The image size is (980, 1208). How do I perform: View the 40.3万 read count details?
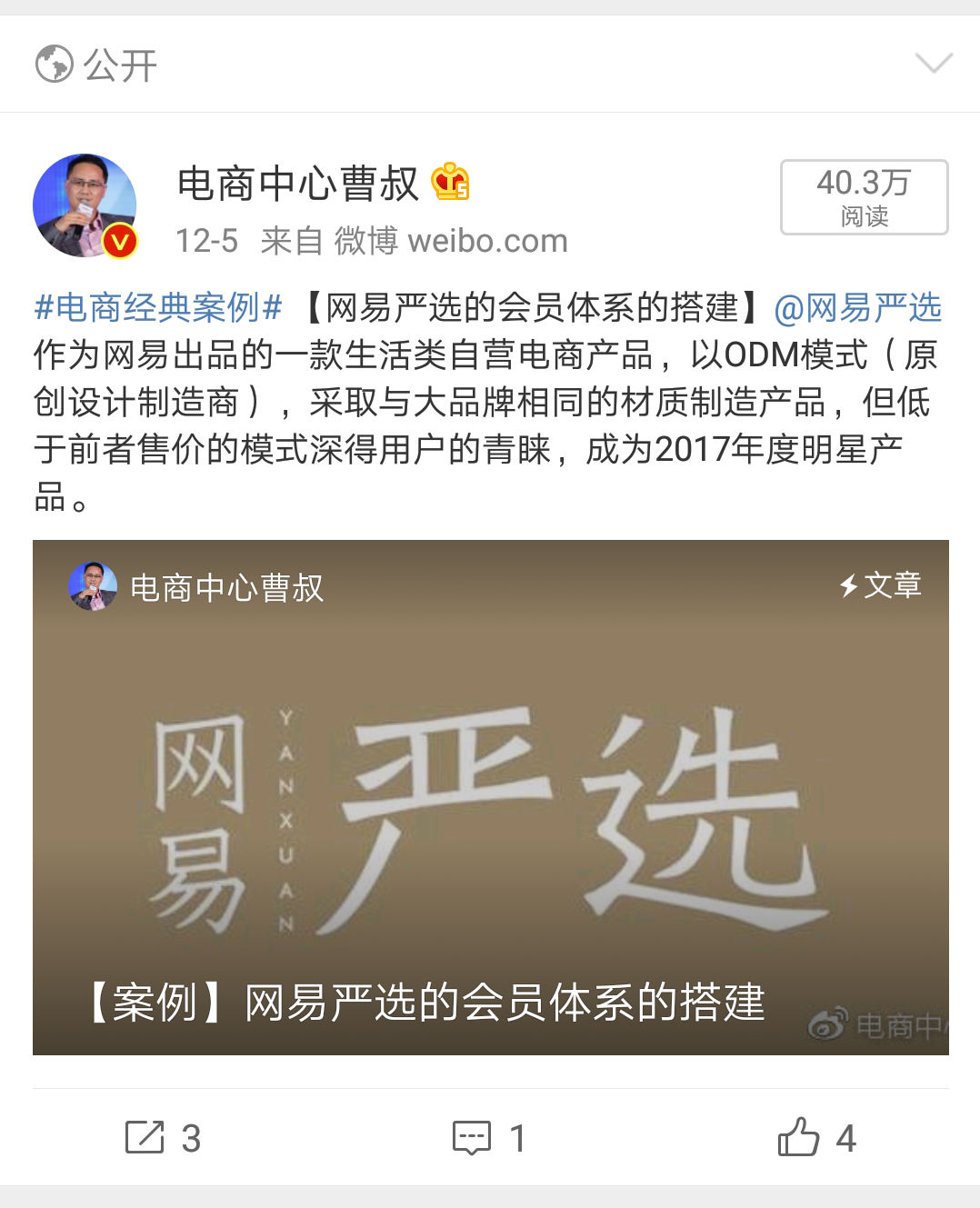[864, 197]
